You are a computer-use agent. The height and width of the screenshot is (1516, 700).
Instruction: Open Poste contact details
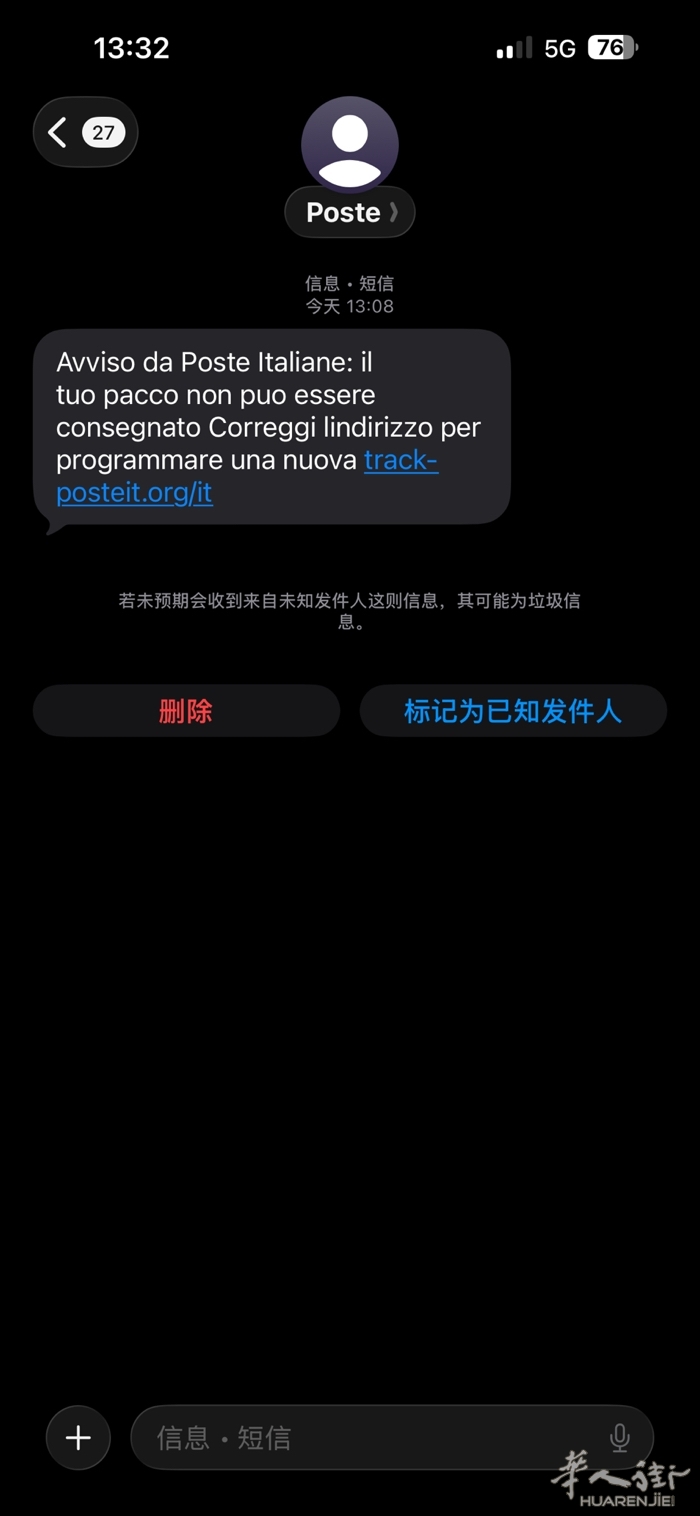coord(349,212)
